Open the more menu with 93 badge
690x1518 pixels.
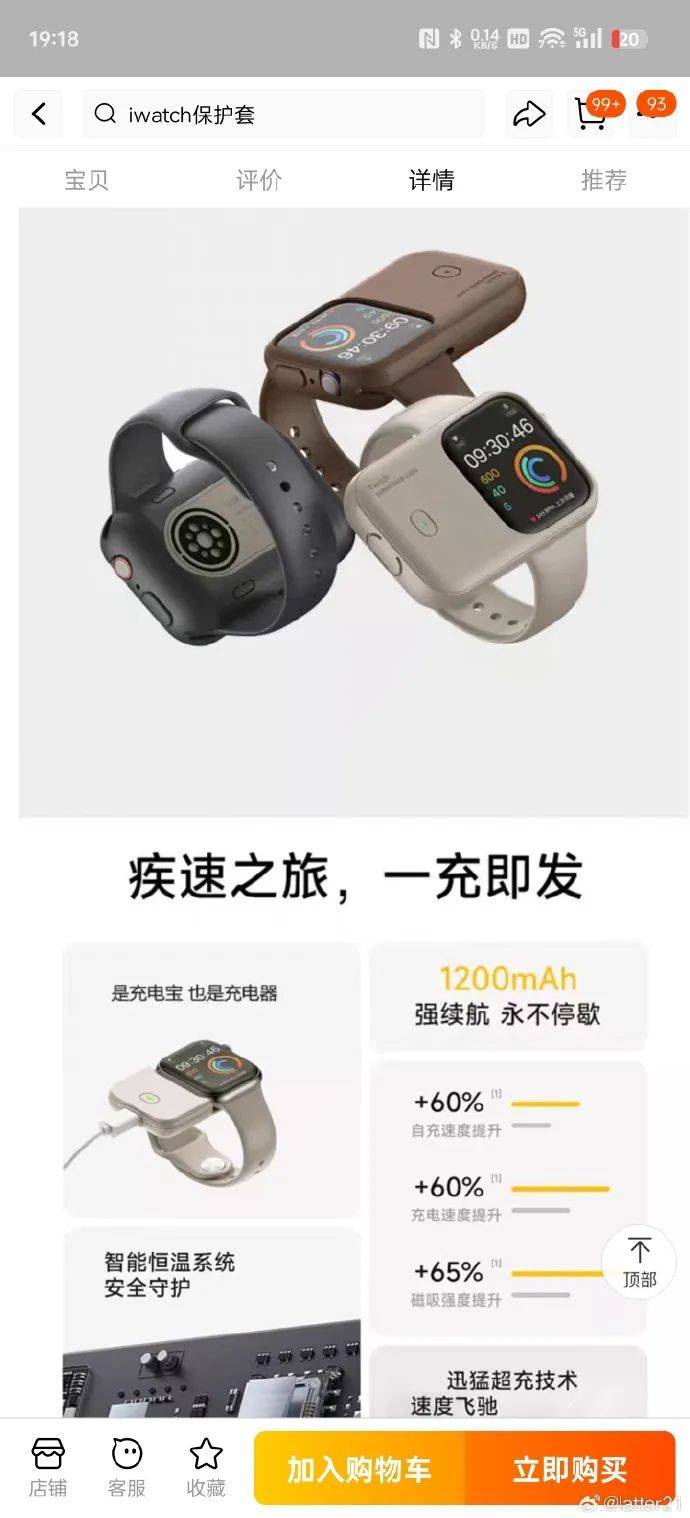[x=652, y=112]
